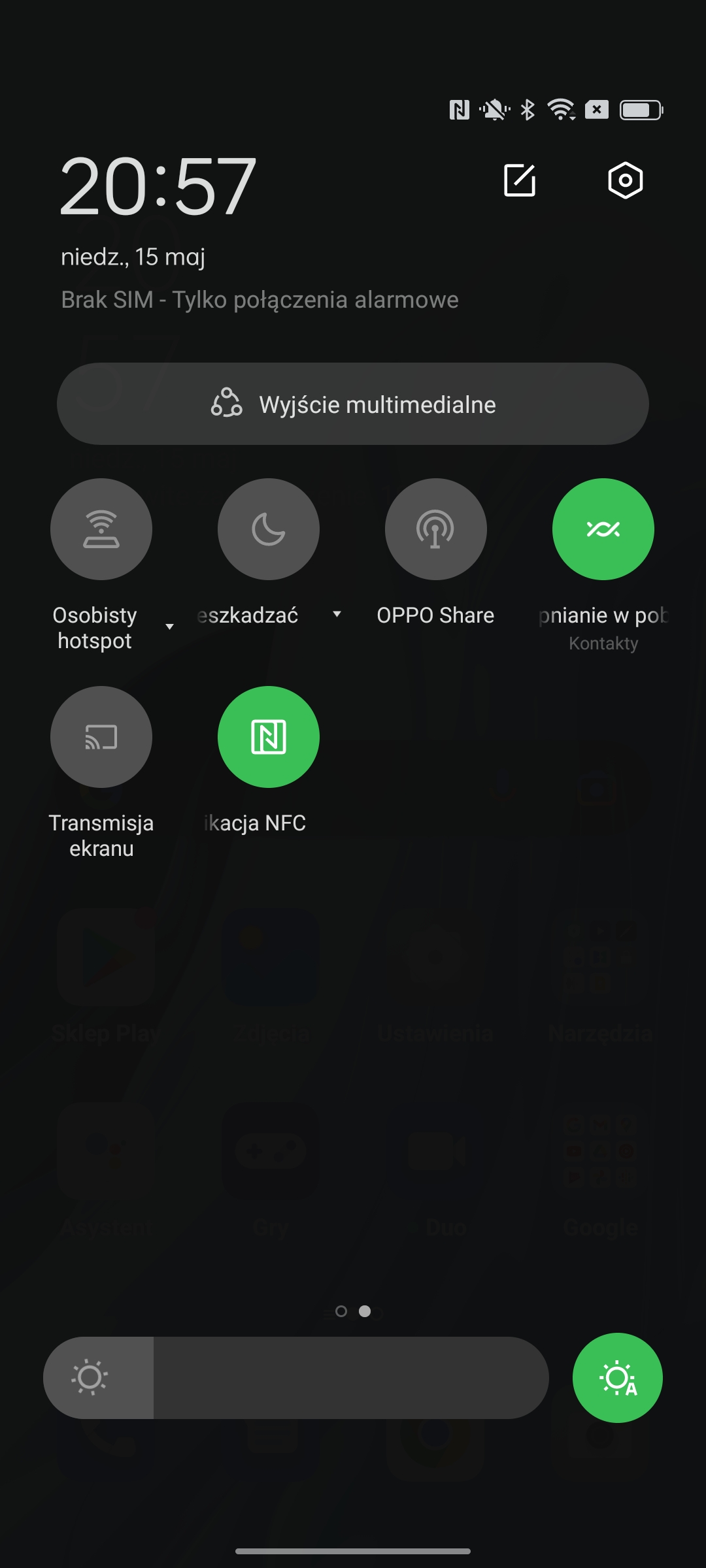
Task: Open the quick settings edit icon
Action: click(x=520, y=180)
